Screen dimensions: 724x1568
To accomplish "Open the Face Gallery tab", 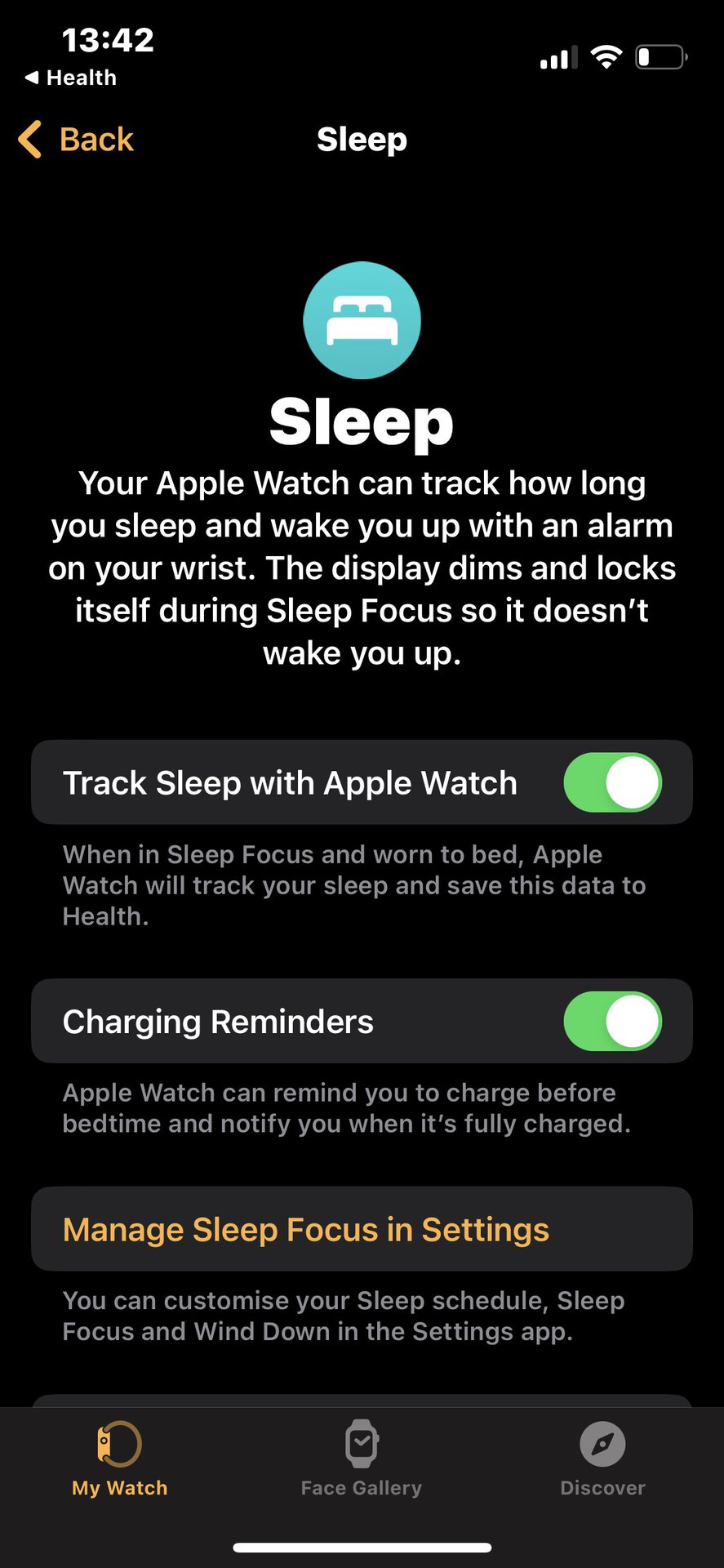I will pos(361,1459).
